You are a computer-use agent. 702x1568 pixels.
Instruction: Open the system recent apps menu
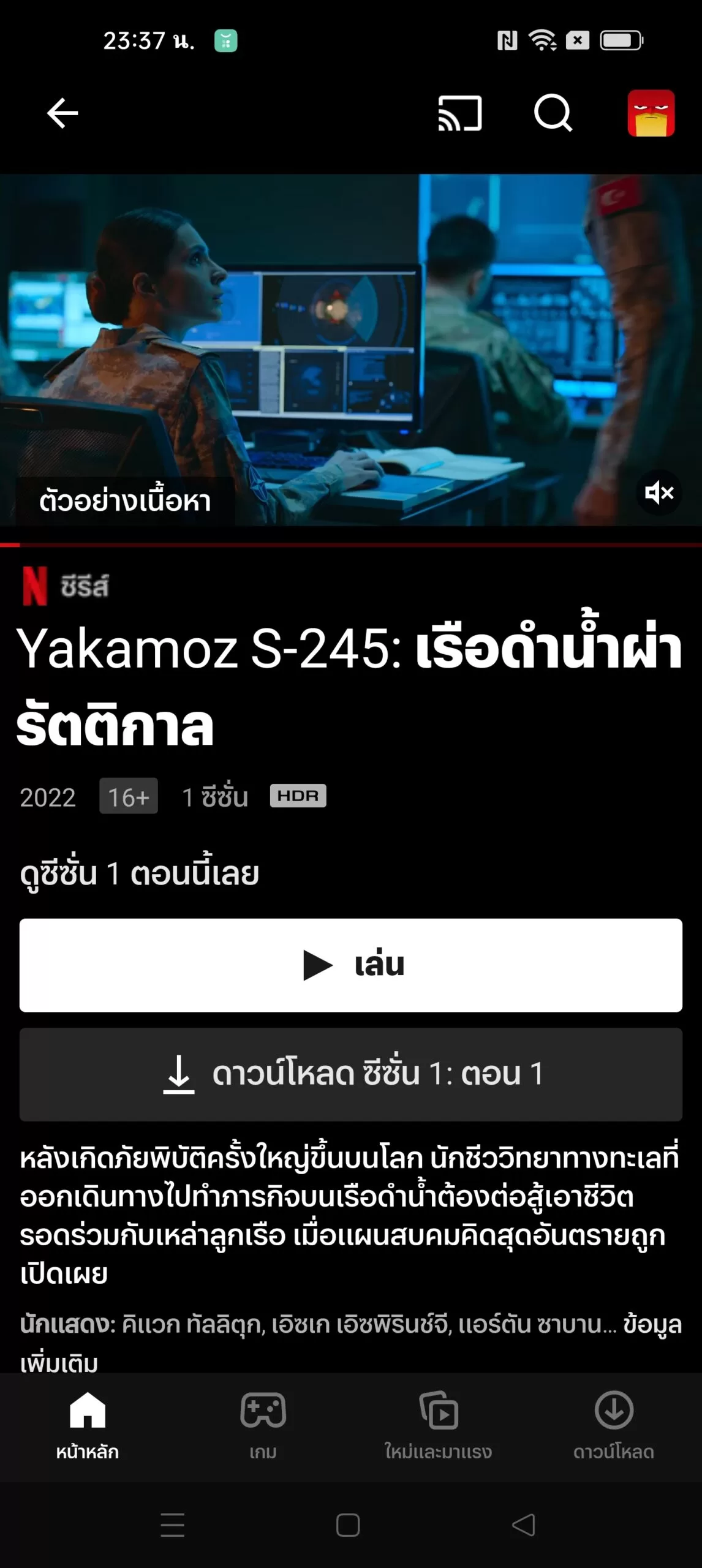(x=173, y=1525)
